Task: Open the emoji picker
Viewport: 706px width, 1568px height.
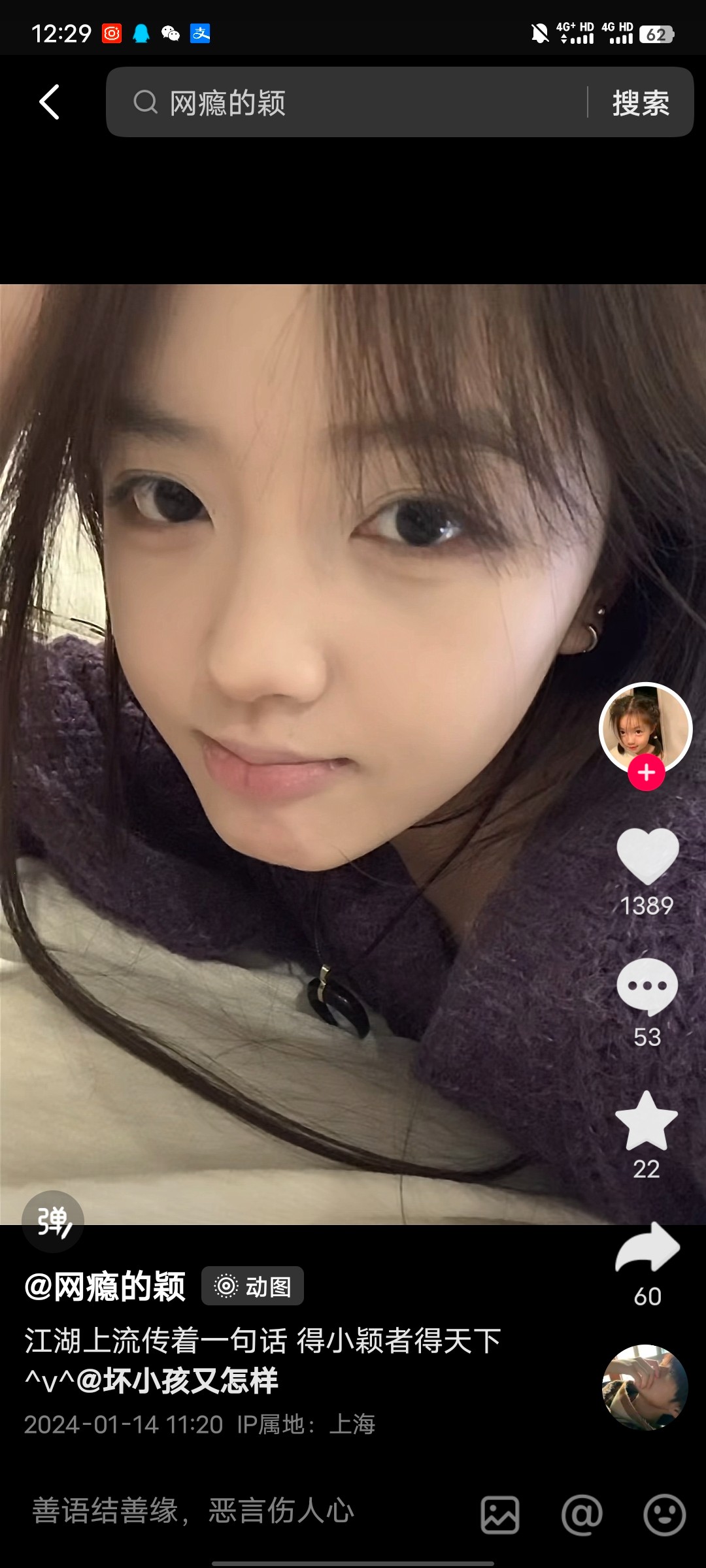Action: click(664, 1514)
